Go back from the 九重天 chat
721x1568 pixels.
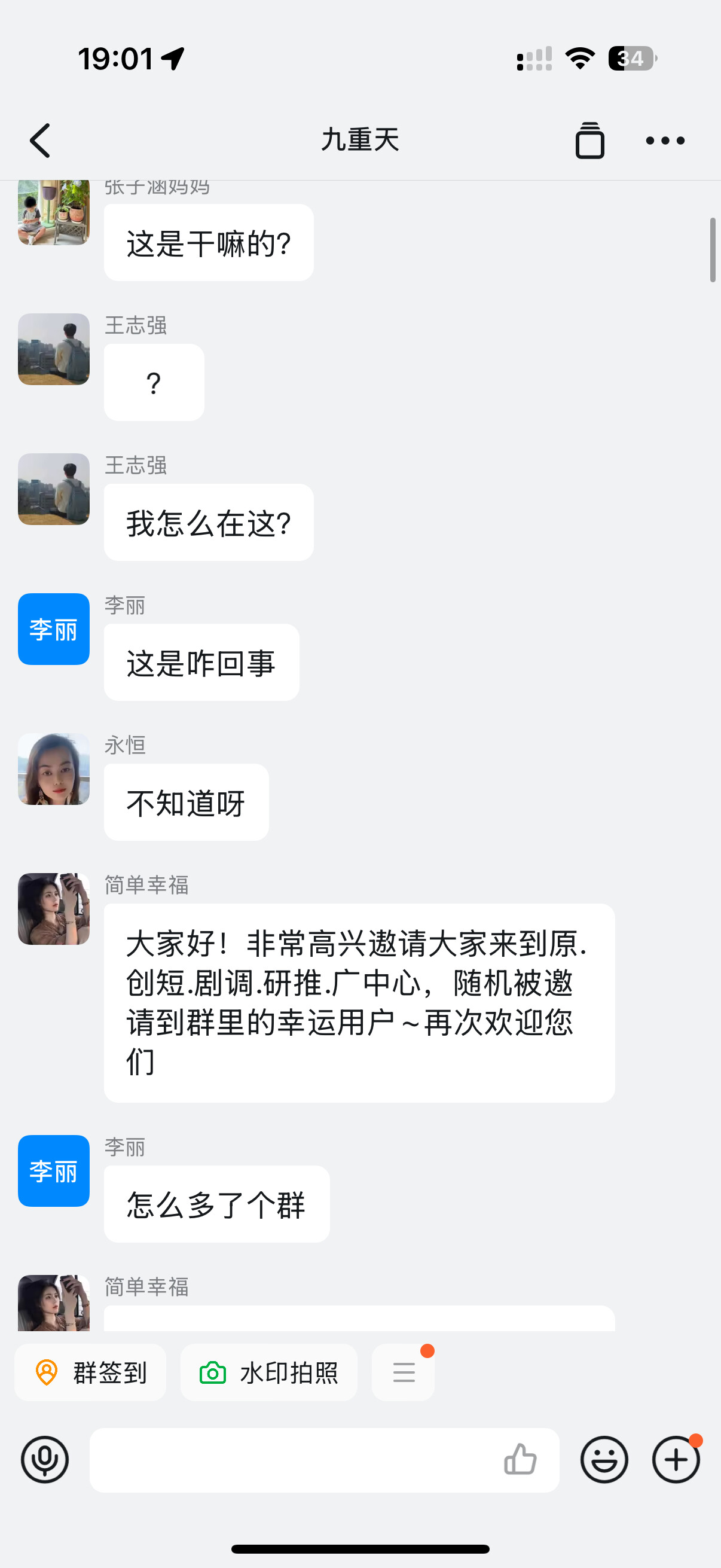(40, 141)
